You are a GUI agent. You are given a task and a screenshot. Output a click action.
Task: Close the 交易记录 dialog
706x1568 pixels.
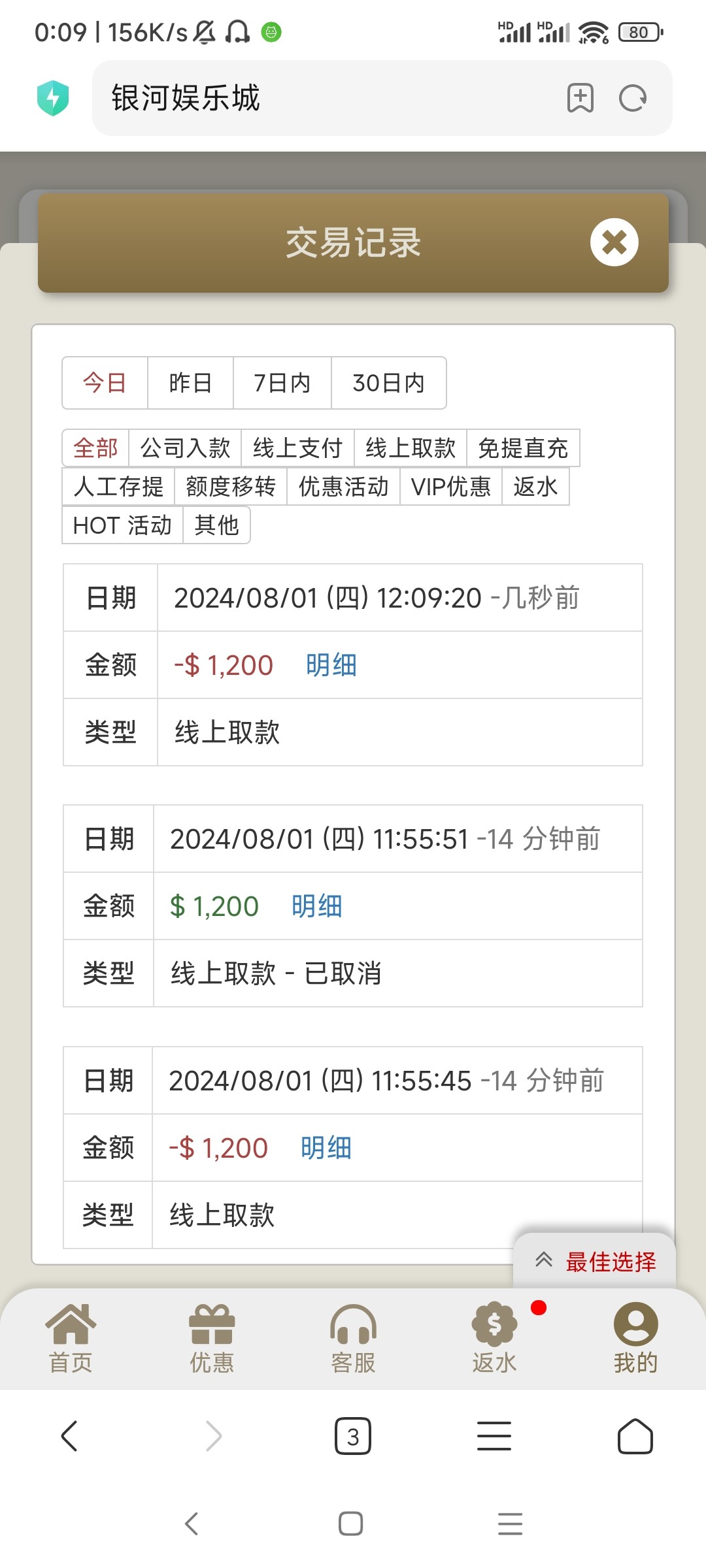[614, 242]
